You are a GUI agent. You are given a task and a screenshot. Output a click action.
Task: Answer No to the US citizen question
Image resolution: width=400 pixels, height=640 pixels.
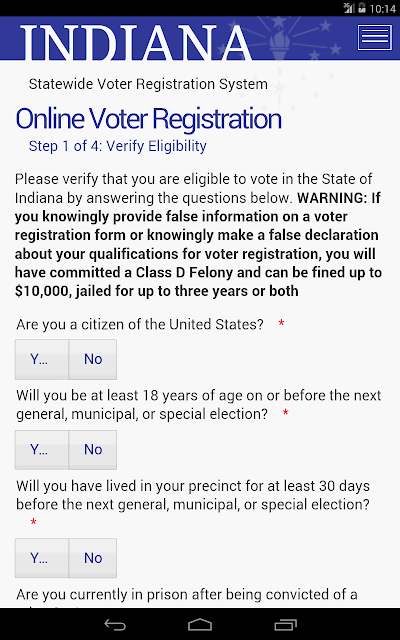[93, 359]
